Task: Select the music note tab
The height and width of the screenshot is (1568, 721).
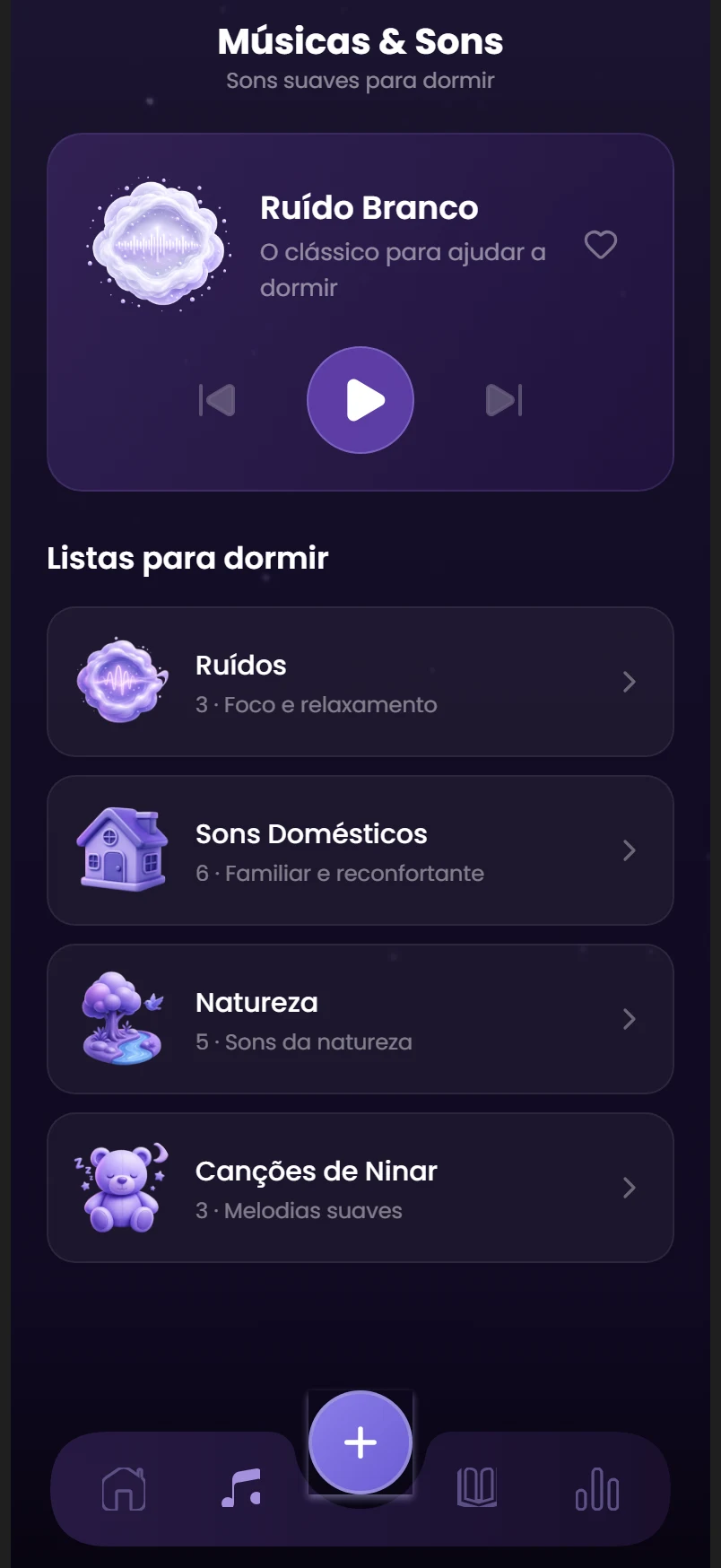Action: coord(241,1488)
